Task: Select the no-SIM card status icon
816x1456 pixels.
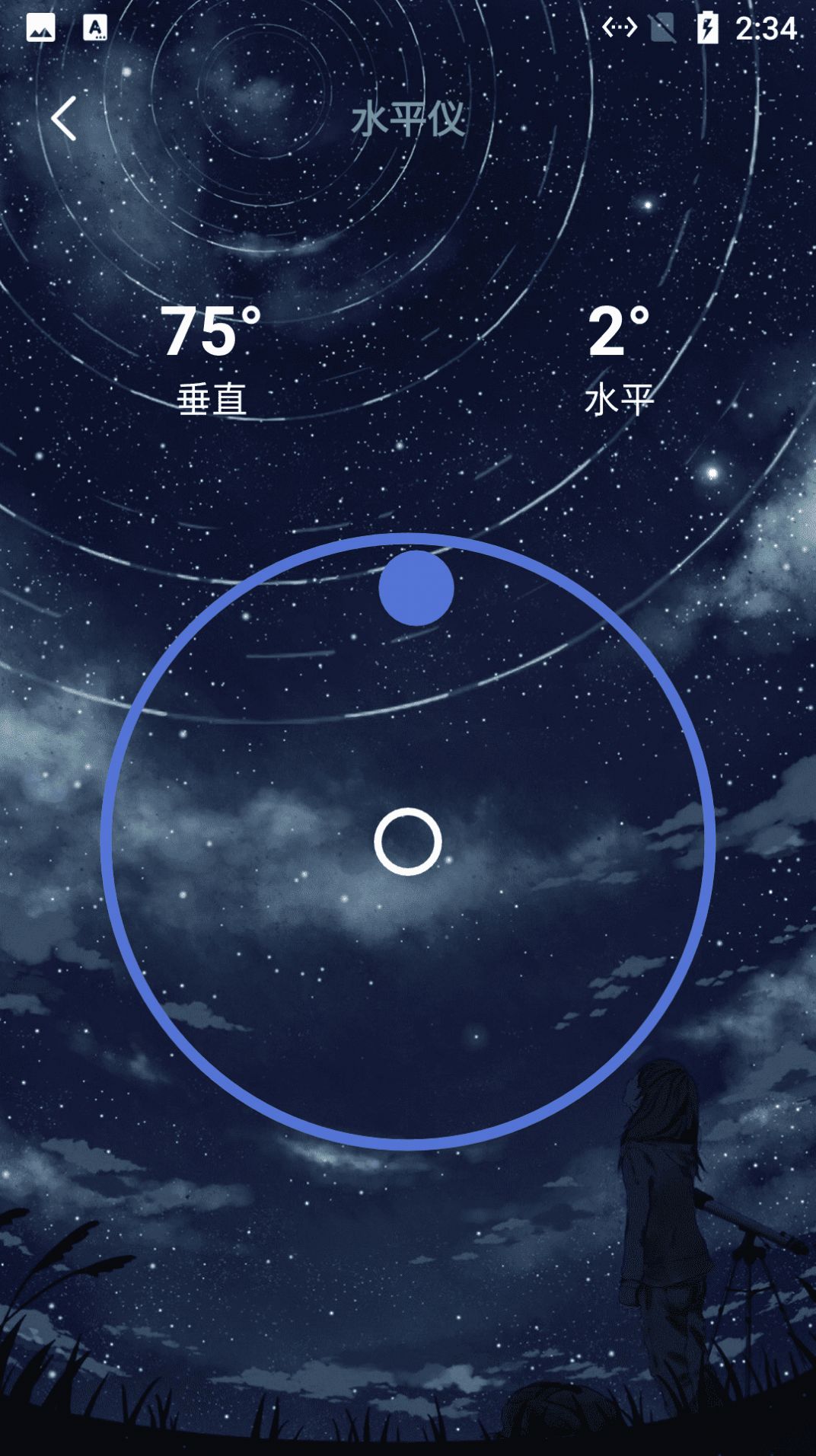Action: click(662, 28)
